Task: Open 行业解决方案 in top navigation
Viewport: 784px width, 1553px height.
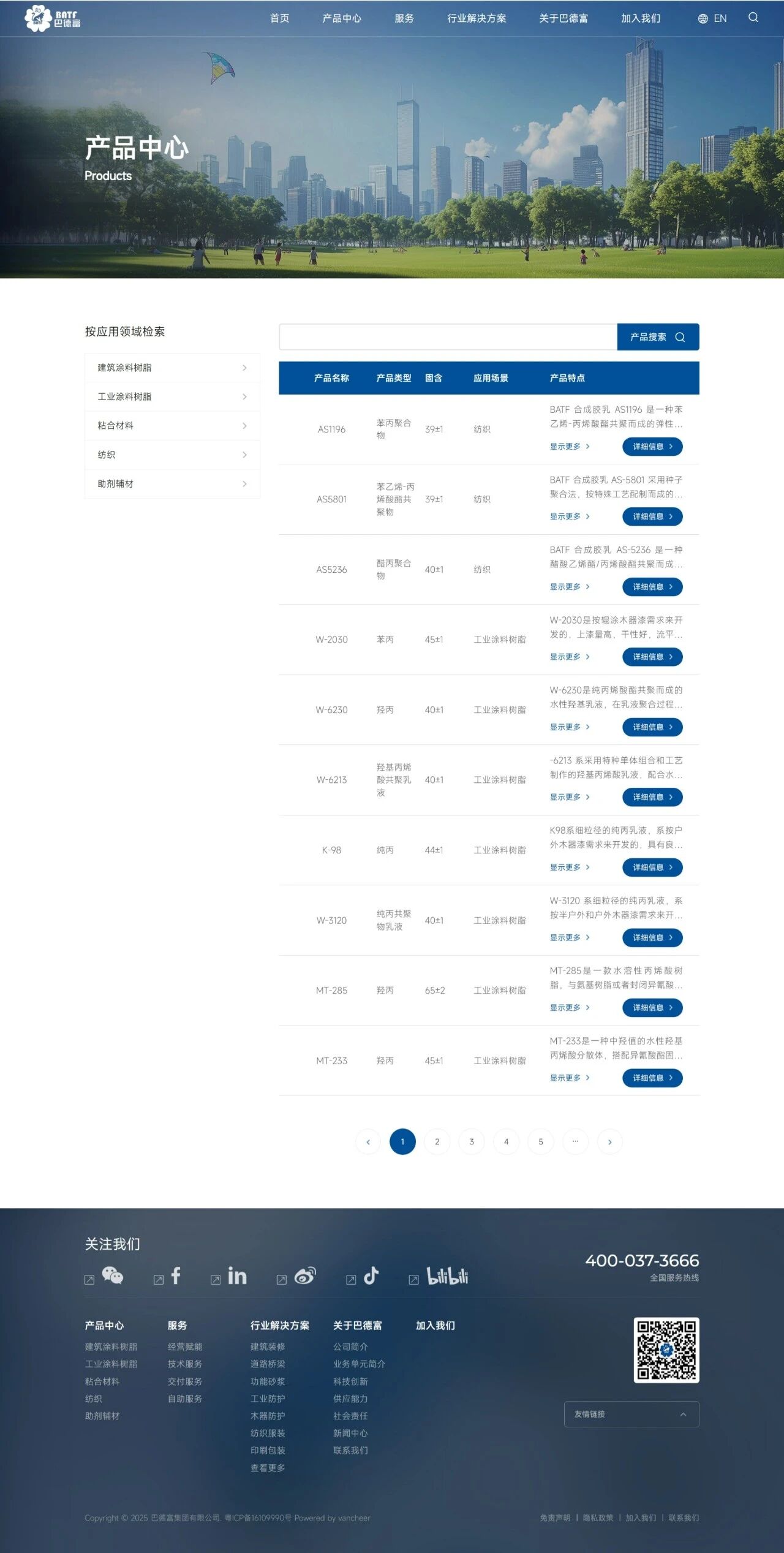Action: click(477, 18)
